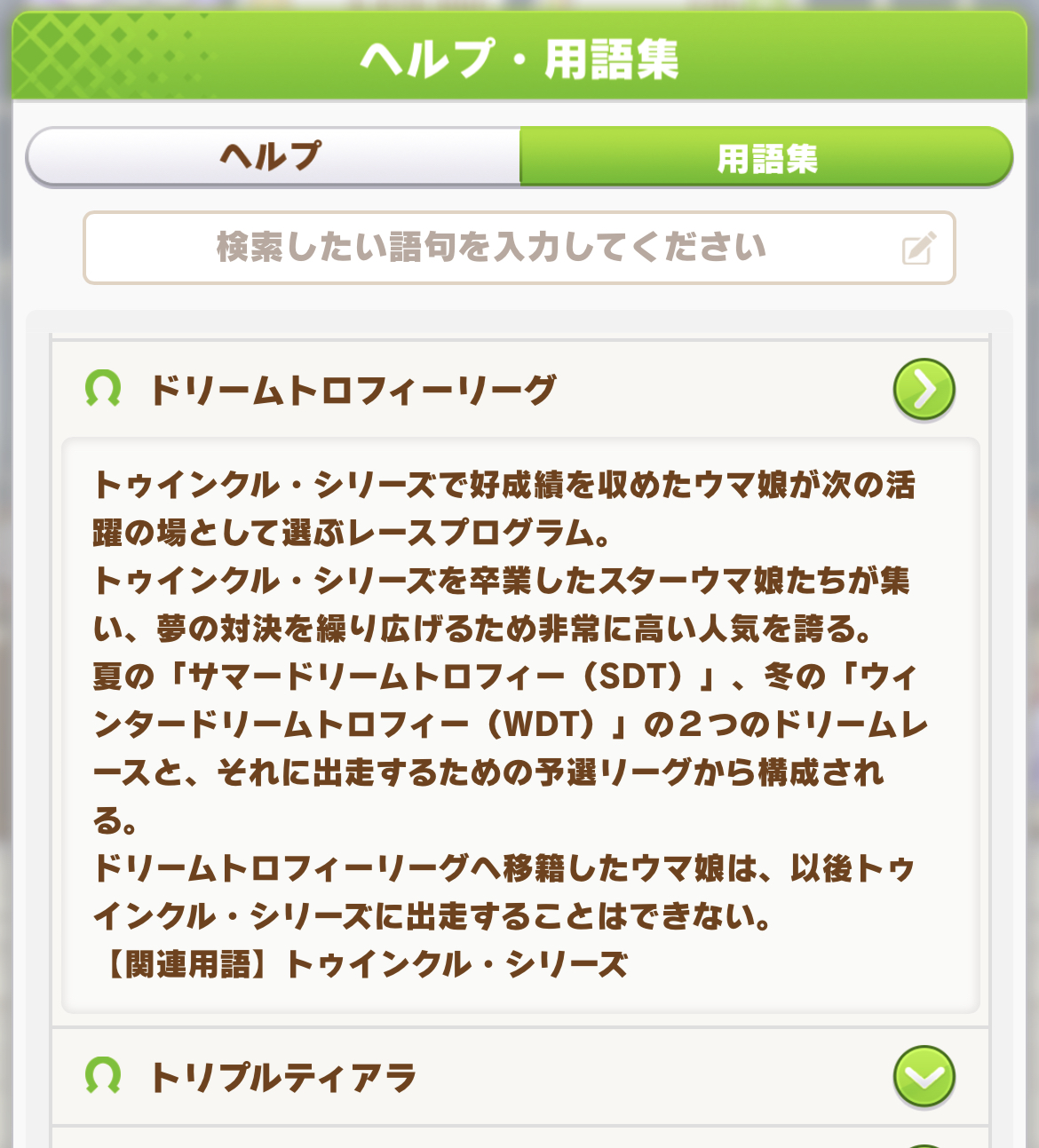Tap the 検索したい語句を入力してください search field
The width and height of the screenshot is (1039, 1148).
click(519, 248)
